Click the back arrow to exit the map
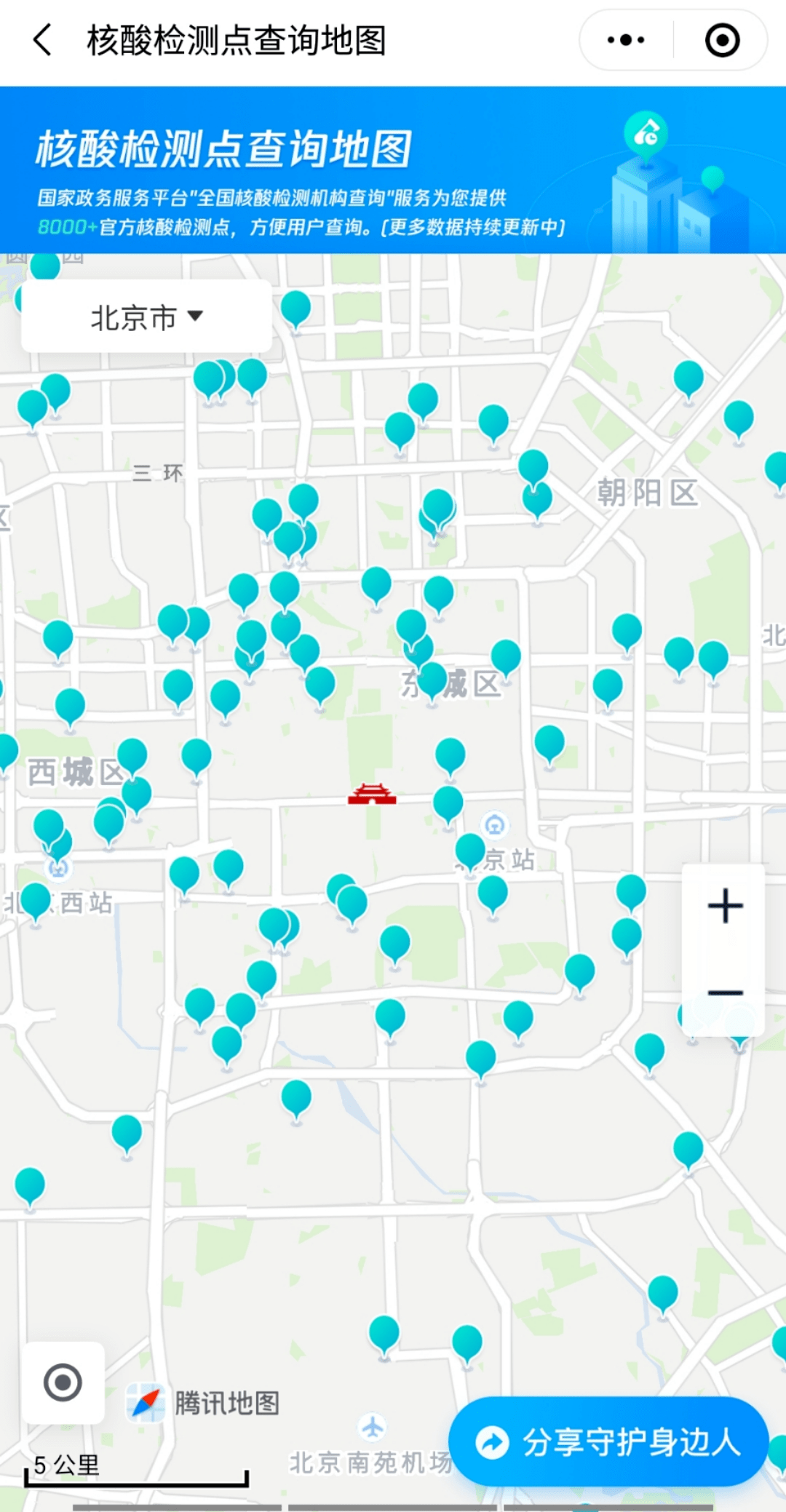Image resolution: width=786 pixels, height=1512 pixels. point(41,40)
